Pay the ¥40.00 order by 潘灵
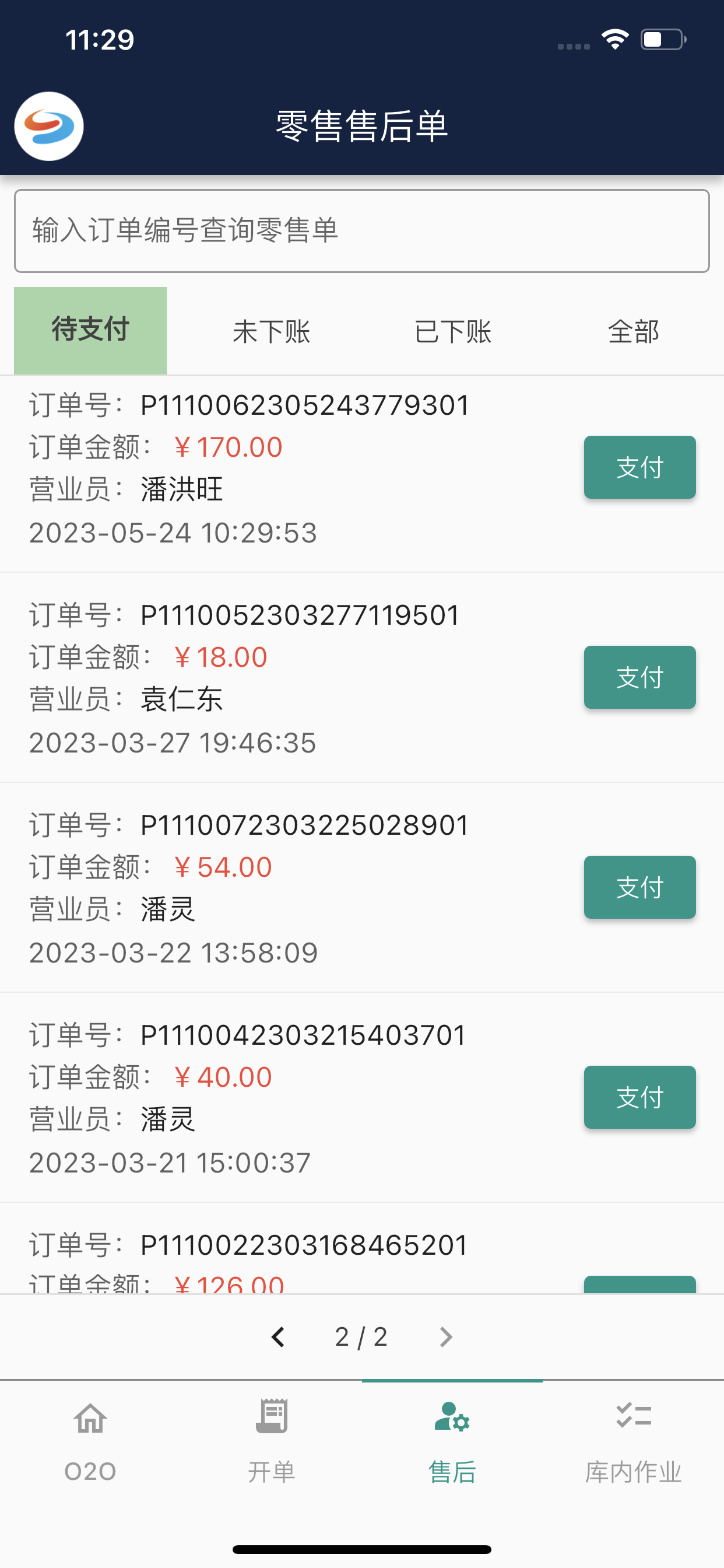724x1568 pixels. click(639, 1097)
